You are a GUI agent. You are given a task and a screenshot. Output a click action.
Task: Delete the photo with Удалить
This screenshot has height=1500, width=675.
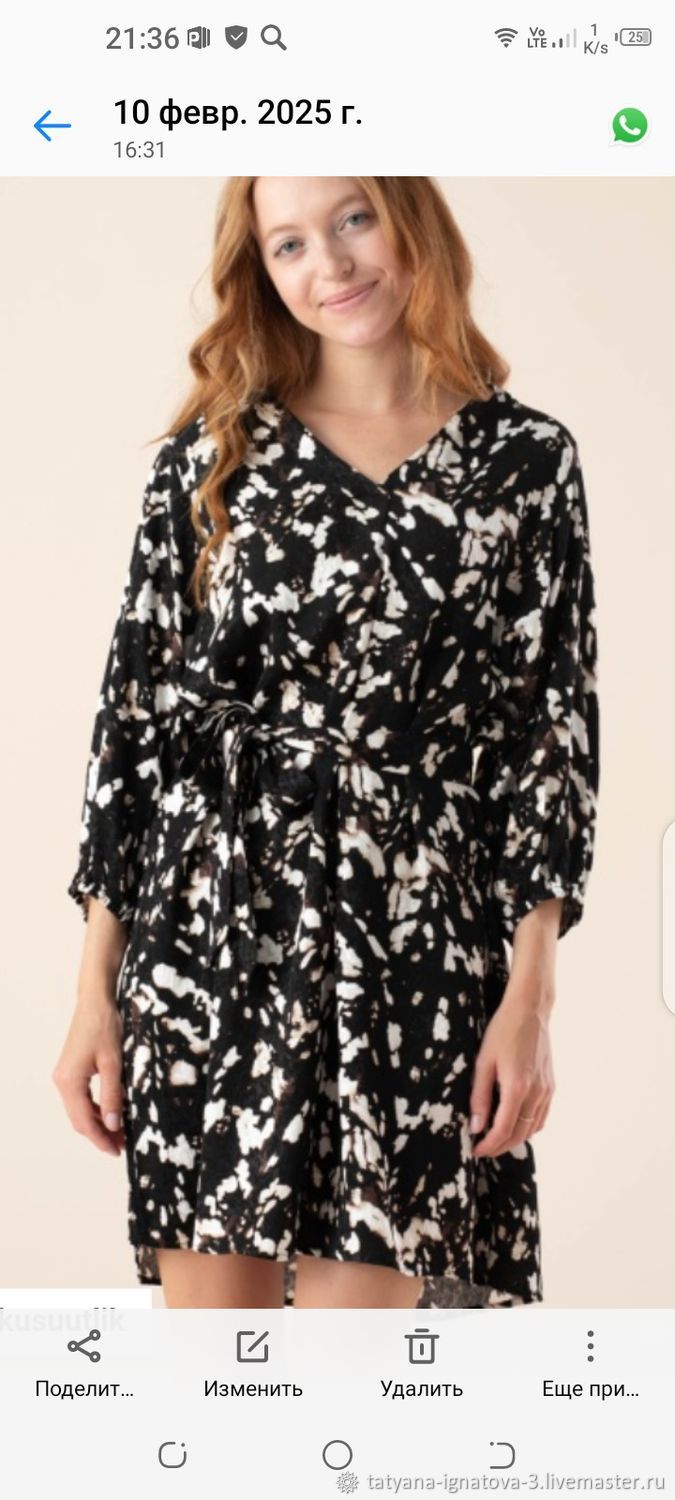tap(422, 1364)
